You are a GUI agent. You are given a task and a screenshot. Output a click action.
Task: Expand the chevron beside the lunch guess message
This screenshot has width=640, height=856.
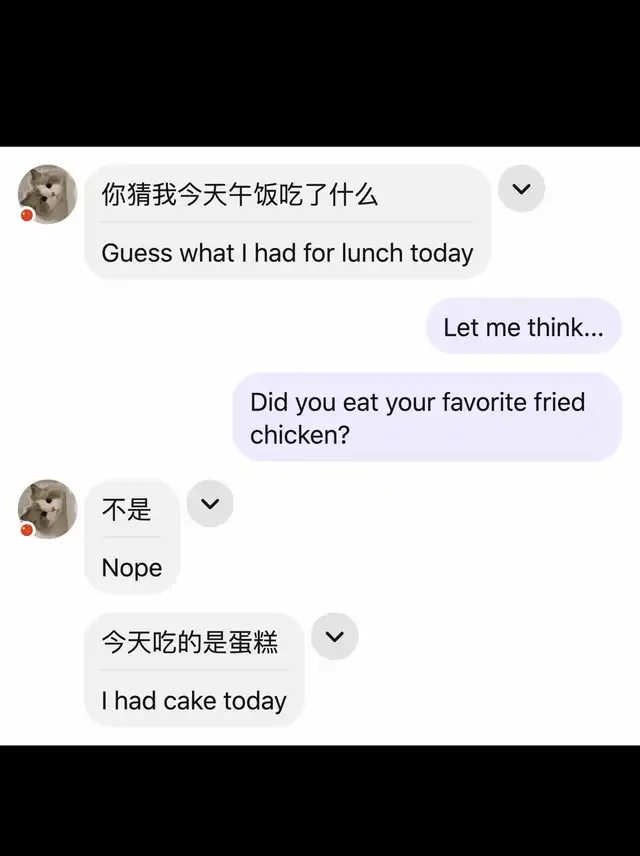(521, 188)
